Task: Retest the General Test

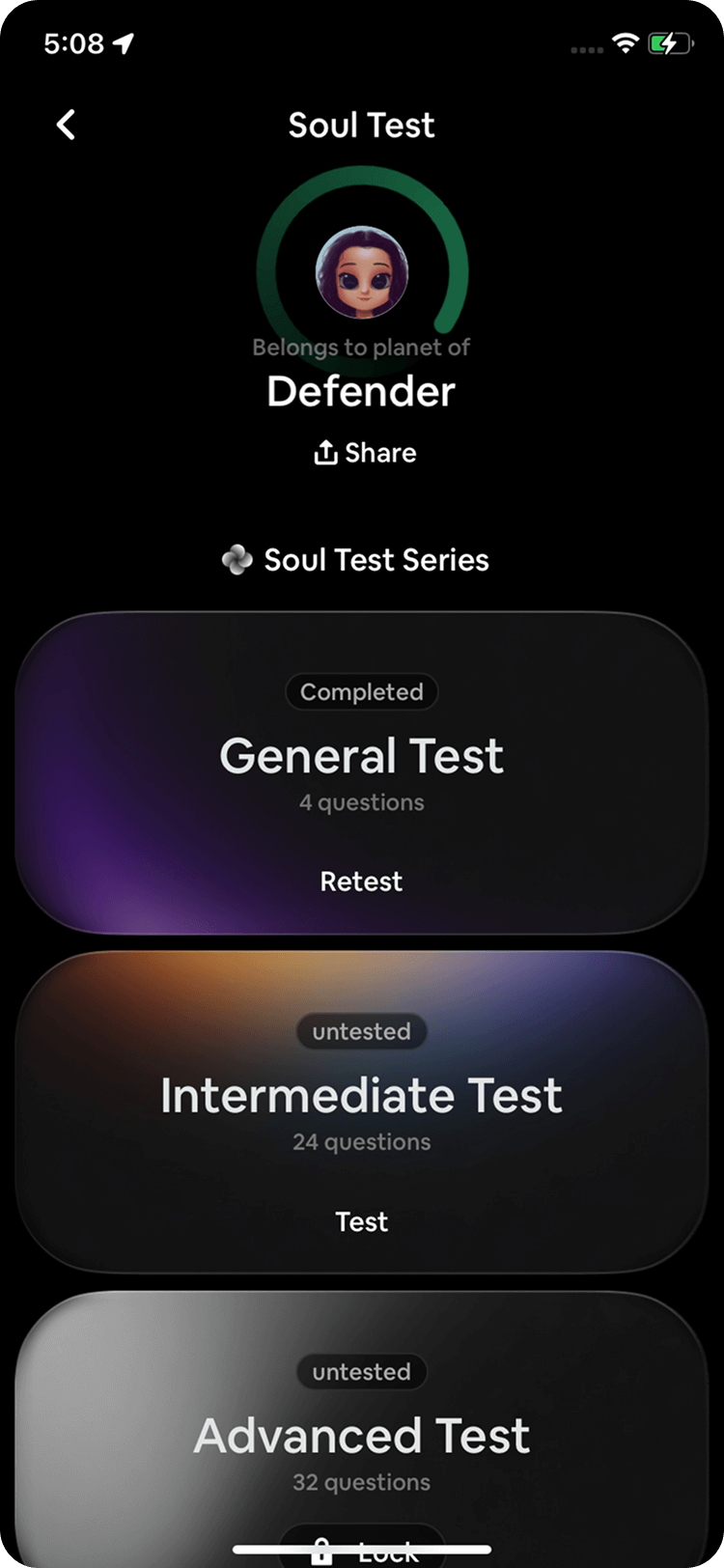Action: coord(361,882)
